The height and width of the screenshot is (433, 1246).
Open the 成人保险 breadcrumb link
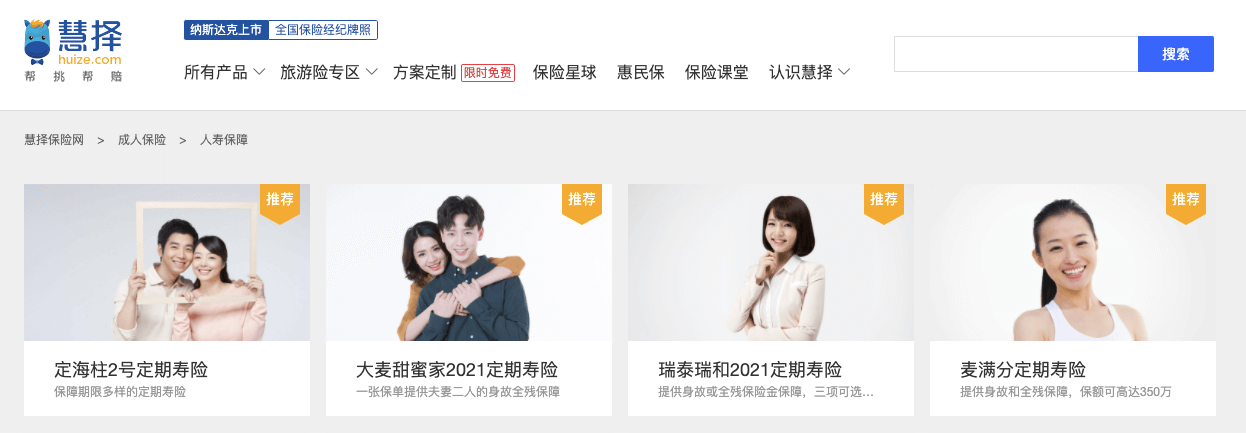click(x=142, y=140)
